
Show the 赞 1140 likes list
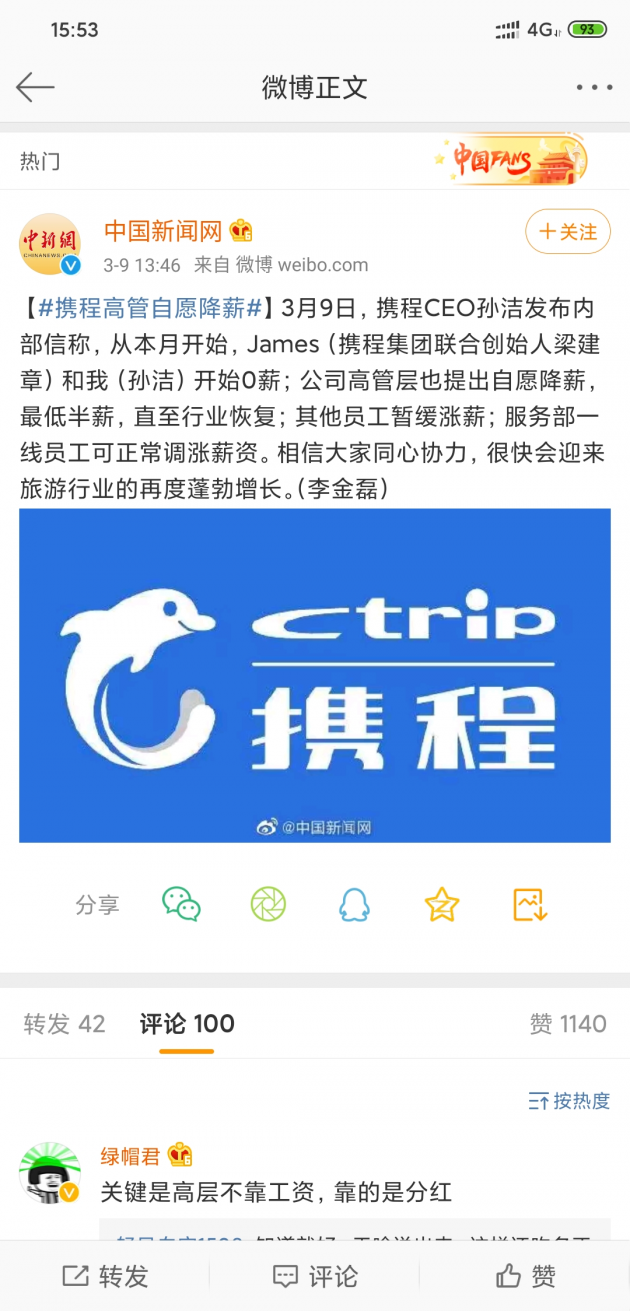(x=568, y=1024)
